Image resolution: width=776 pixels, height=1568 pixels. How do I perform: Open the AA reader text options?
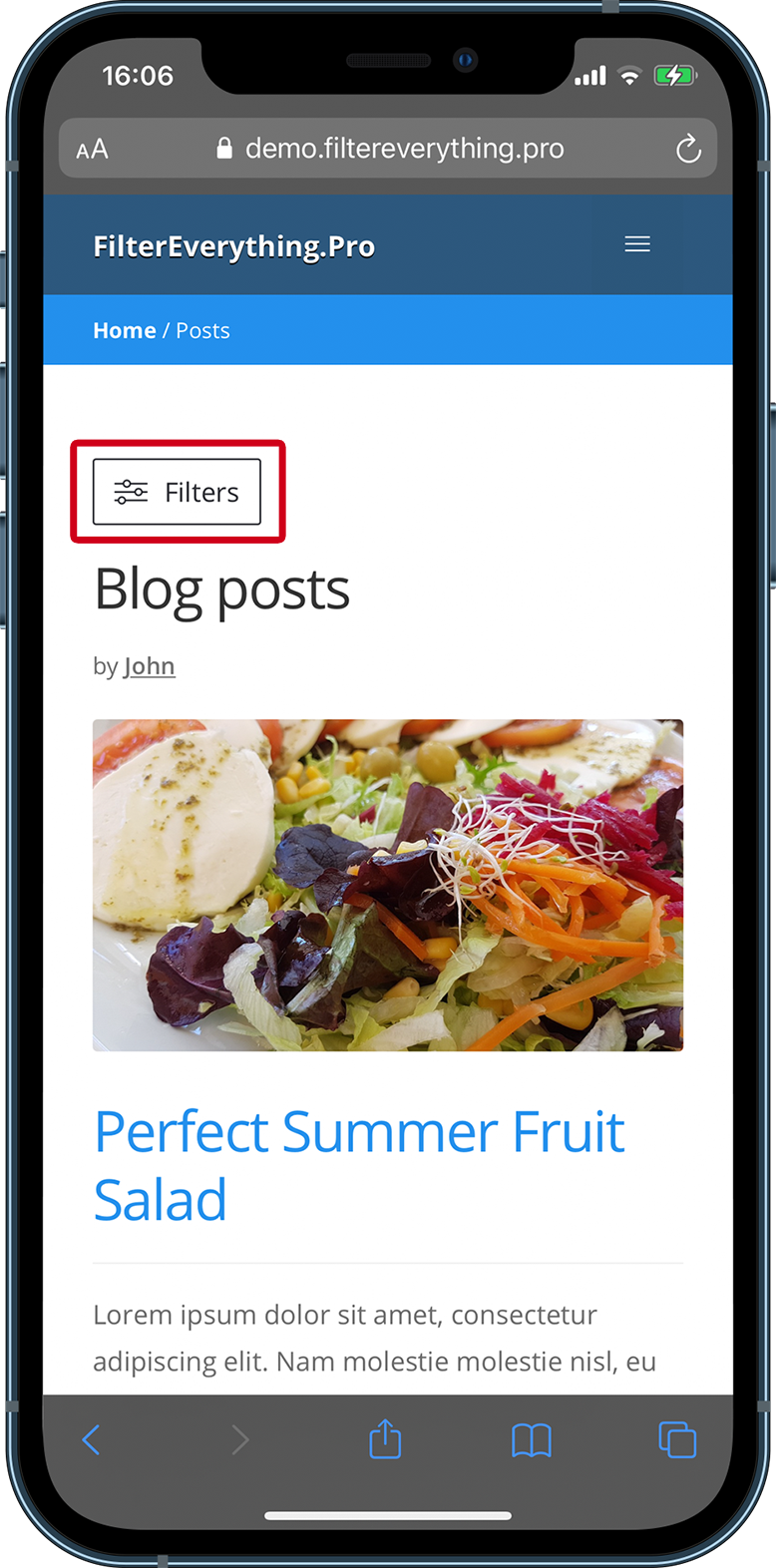coord(92,150)
